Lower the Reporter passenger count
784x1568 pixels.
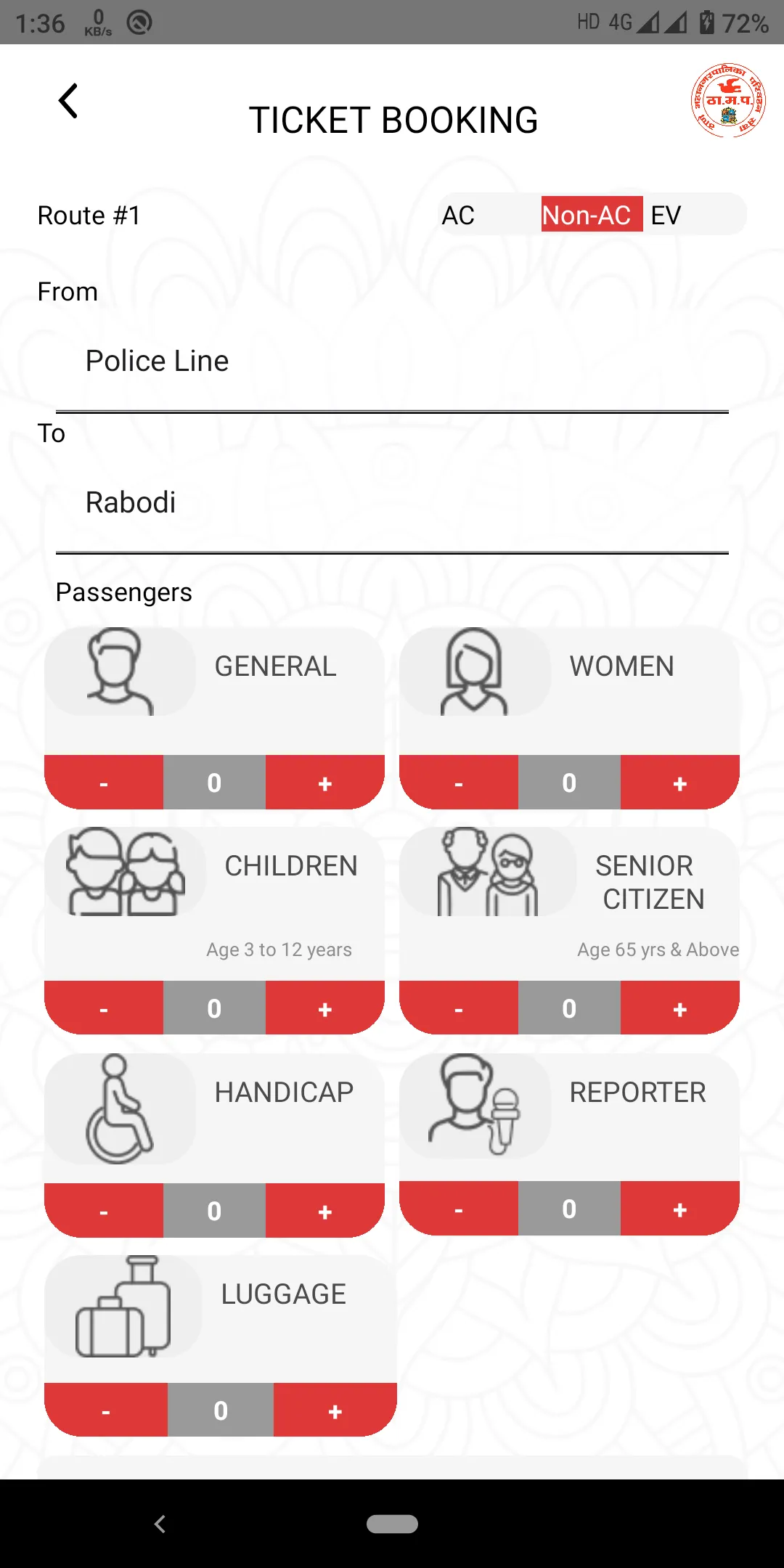(x=459, y=1209)
